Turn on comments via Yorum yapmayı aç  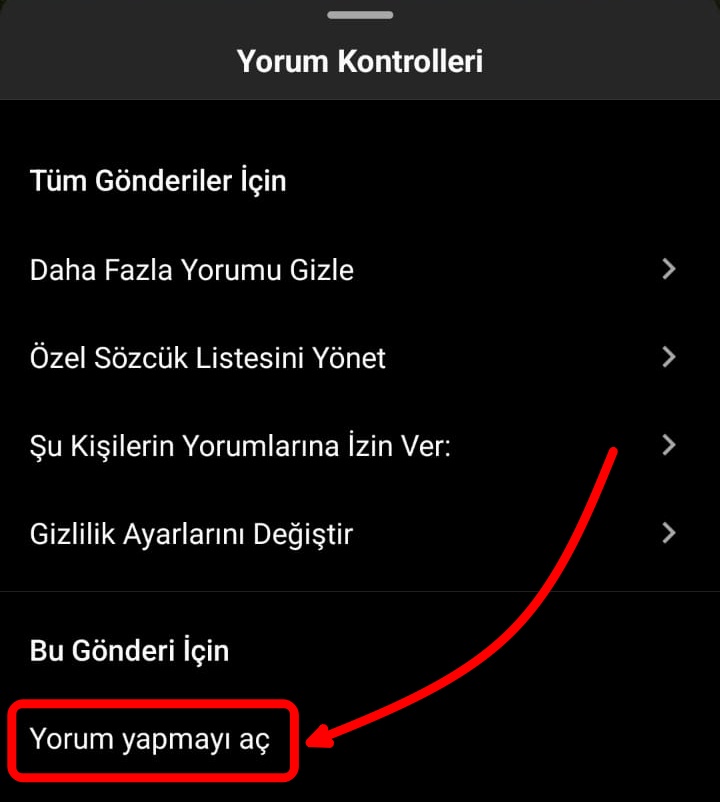click(150, 740)
